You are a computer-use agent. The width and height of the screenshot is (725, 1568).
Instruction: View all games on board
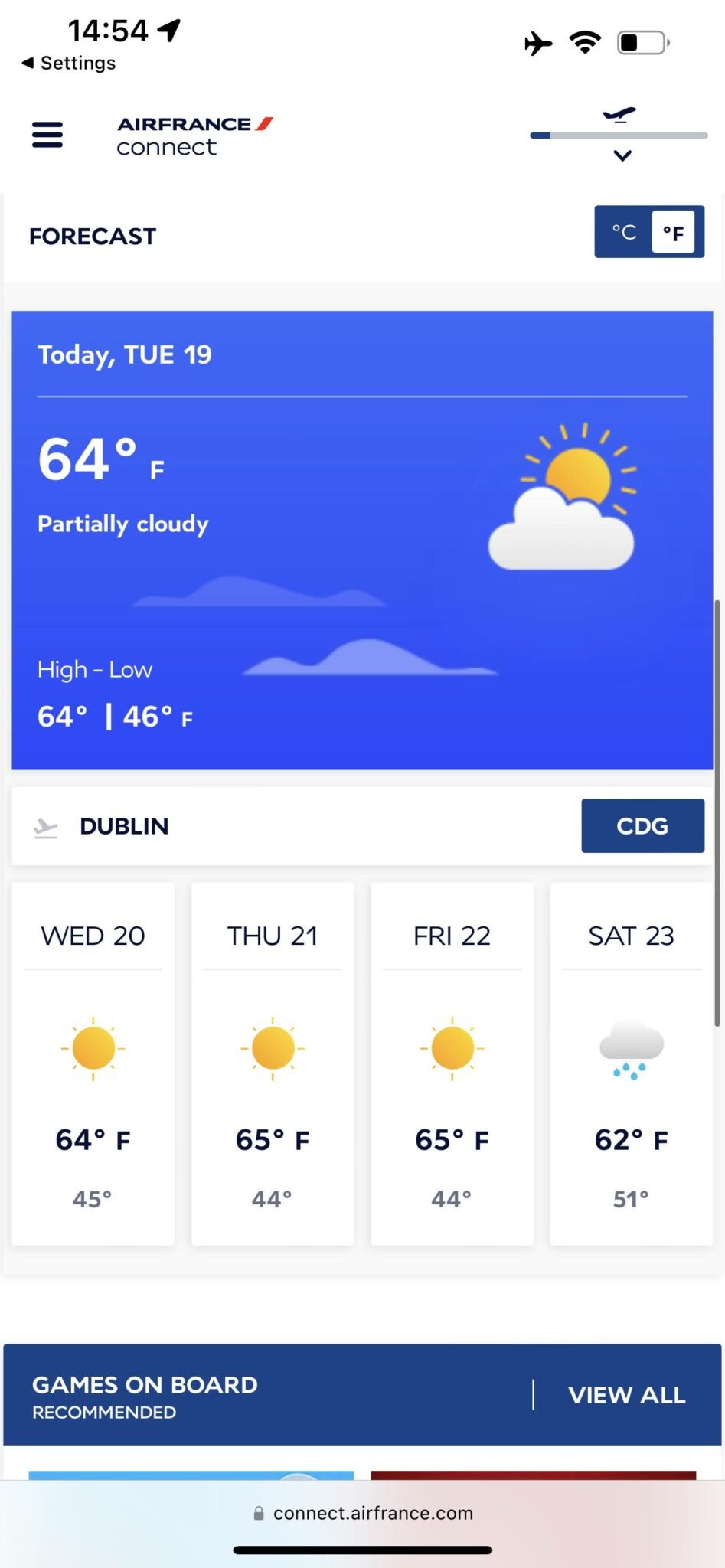626,1395
